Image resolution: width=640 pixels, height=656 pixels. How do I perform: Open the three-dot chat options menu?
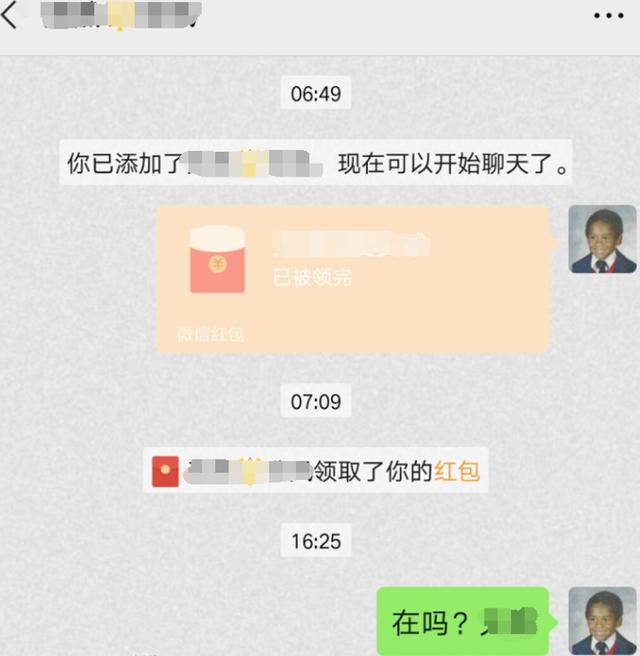click(x=607, y=16)
